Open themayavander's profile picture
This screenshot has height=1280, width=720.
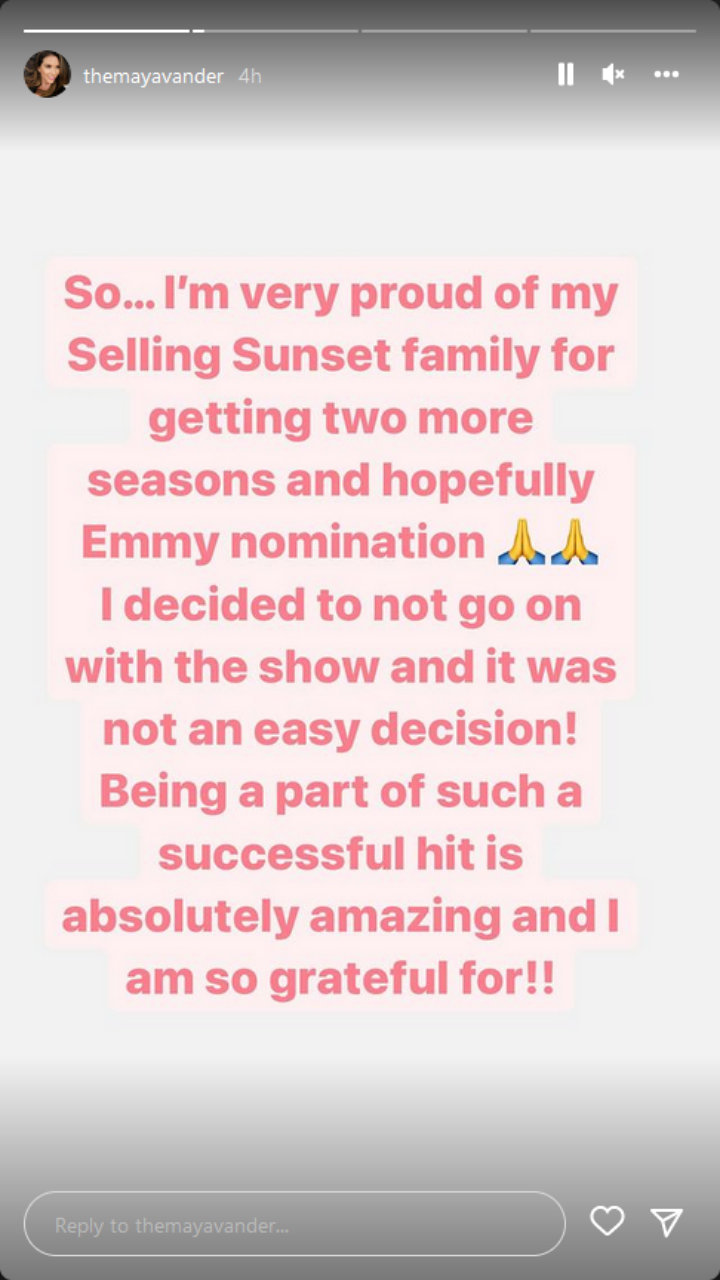pyautogui.click(x=47, y=75)
